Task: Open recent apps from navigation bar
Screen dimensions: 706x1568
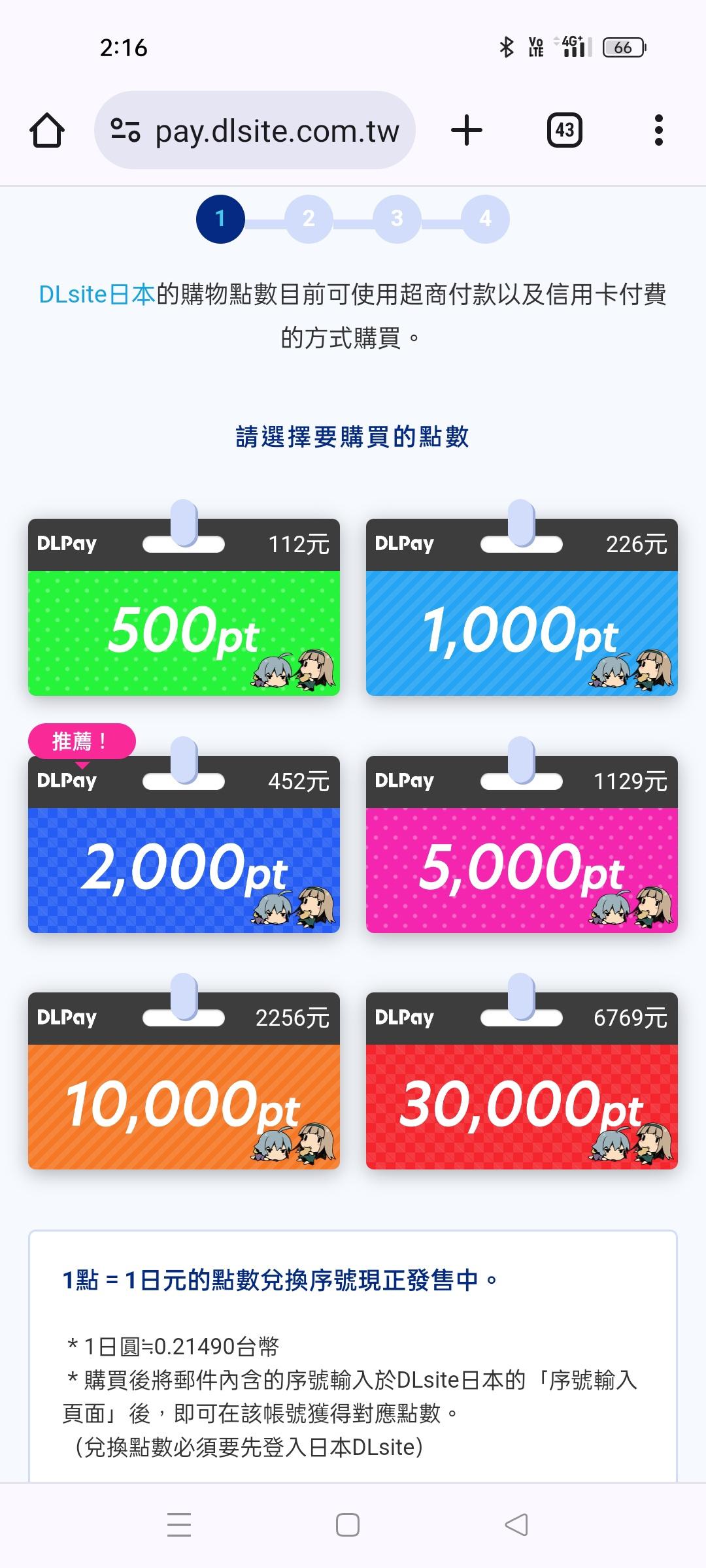Action: [179, 1525]
